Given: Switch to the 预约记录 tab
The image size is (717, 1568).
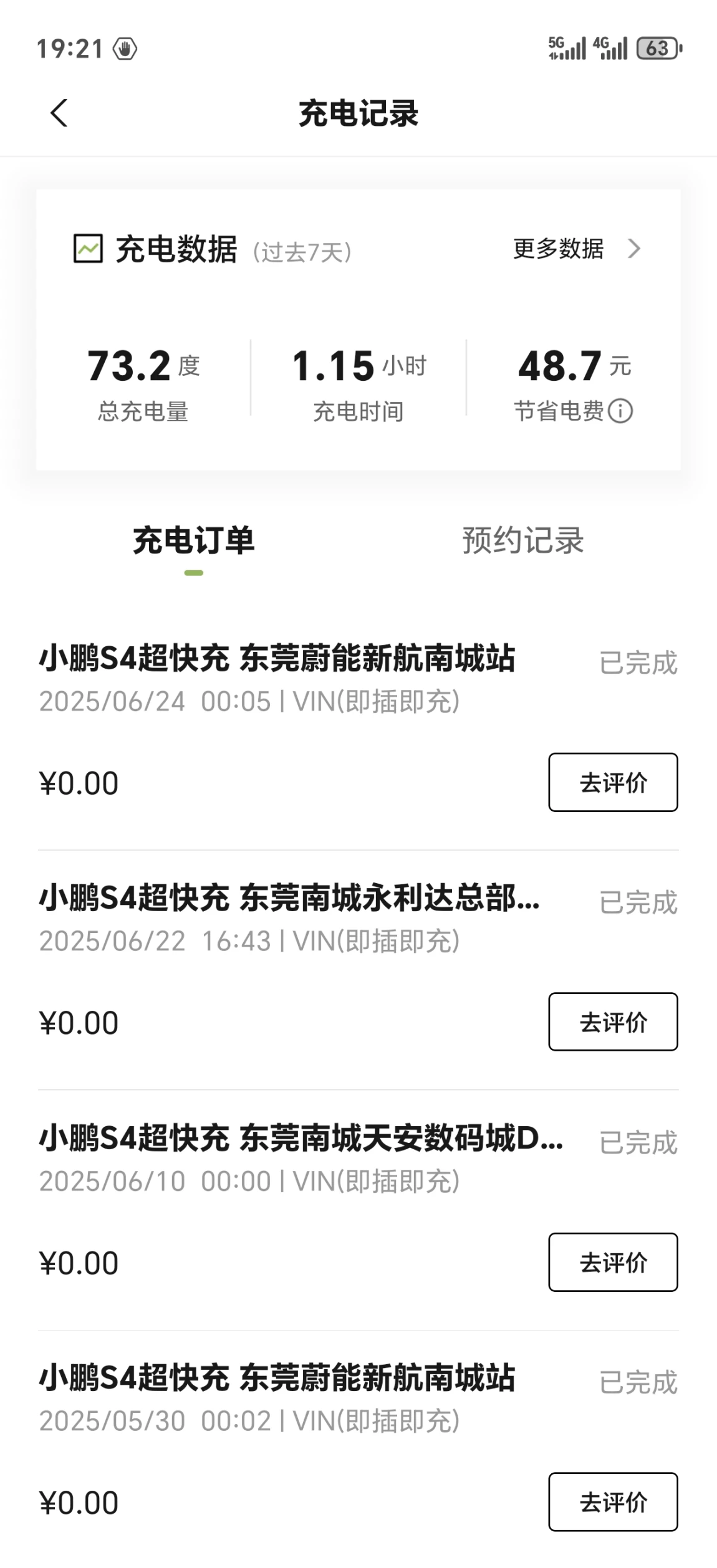Looking at the screenshot, I should pyautogui.click(x=522, y=541).
